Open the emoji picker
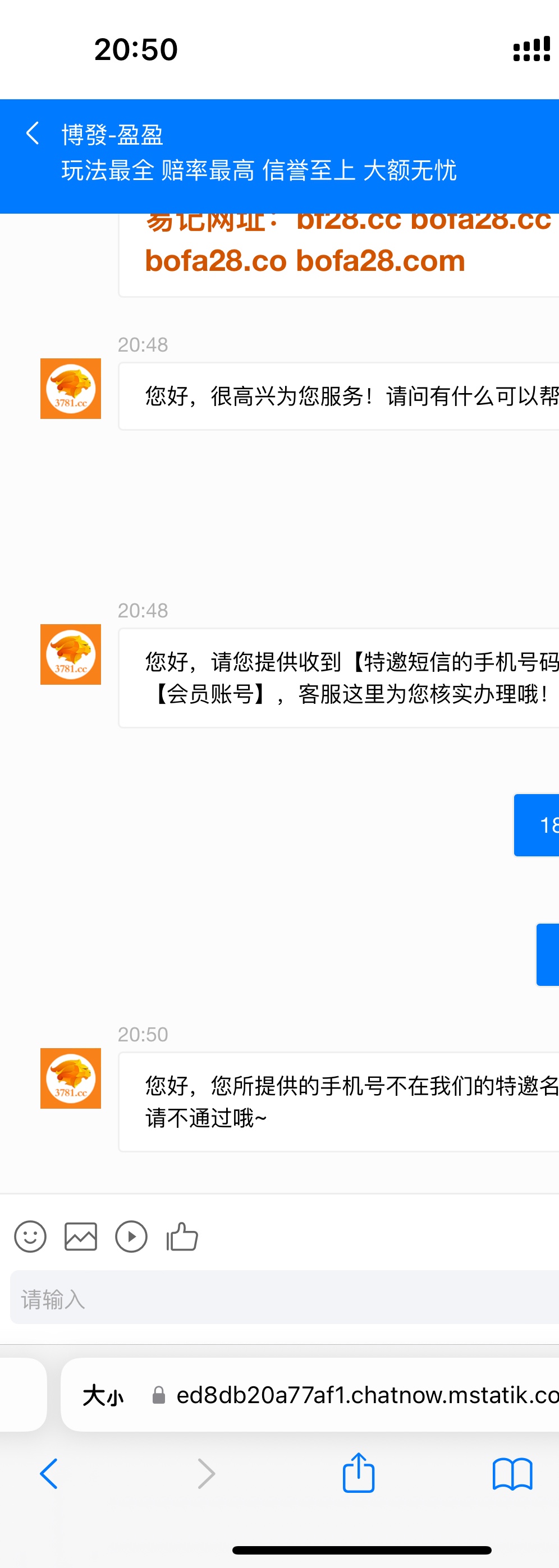The width and height of the screenshot is (559, 1568). 30,1236
